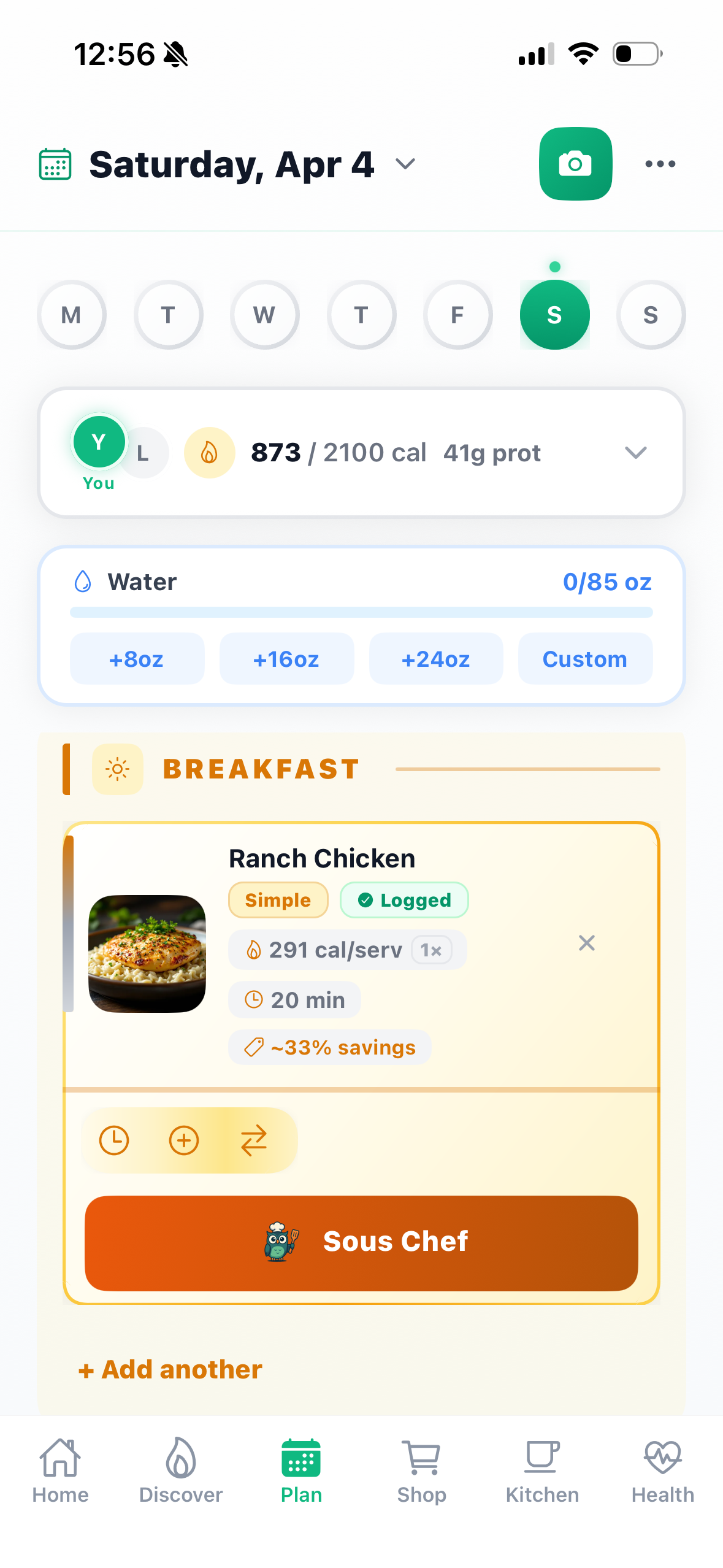Image resolution: width=723 pixels, height=1568 pixels.
Task: Open the swap meal icon
Action: pos(254,1140)
